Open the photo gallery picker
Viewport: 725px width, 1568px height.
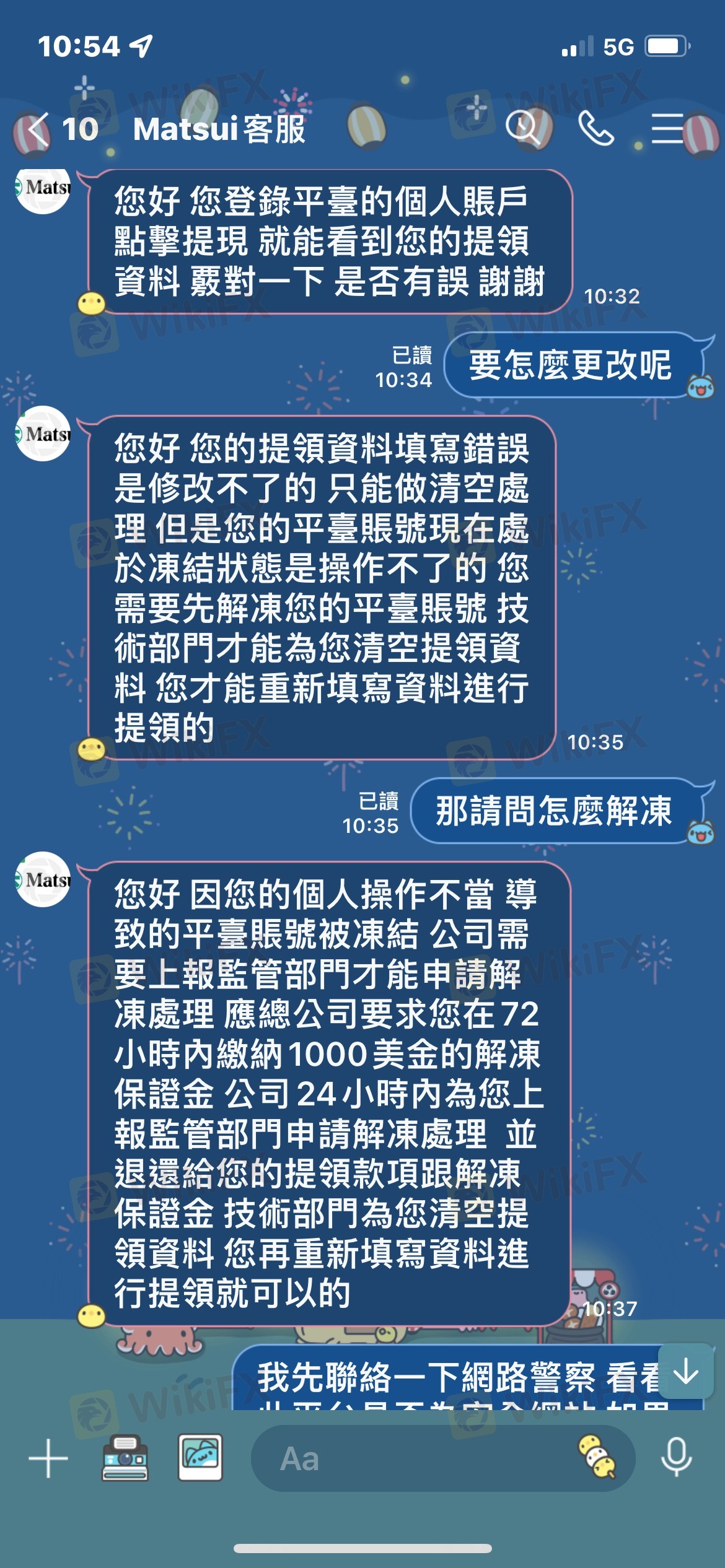(x=200, y=1458)
